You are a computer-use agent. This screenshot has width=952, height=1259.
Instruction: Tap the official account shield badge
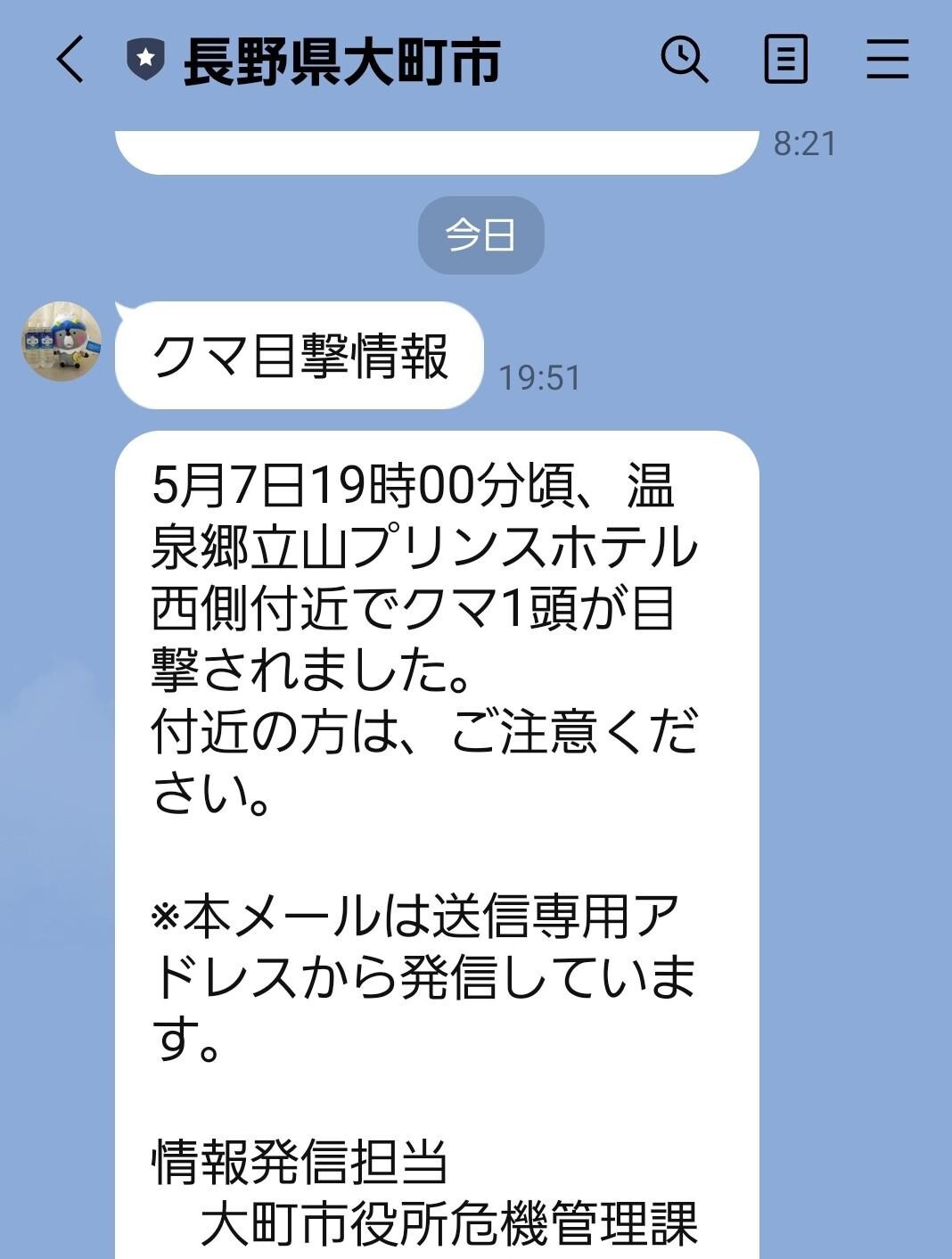click(143, 59)
